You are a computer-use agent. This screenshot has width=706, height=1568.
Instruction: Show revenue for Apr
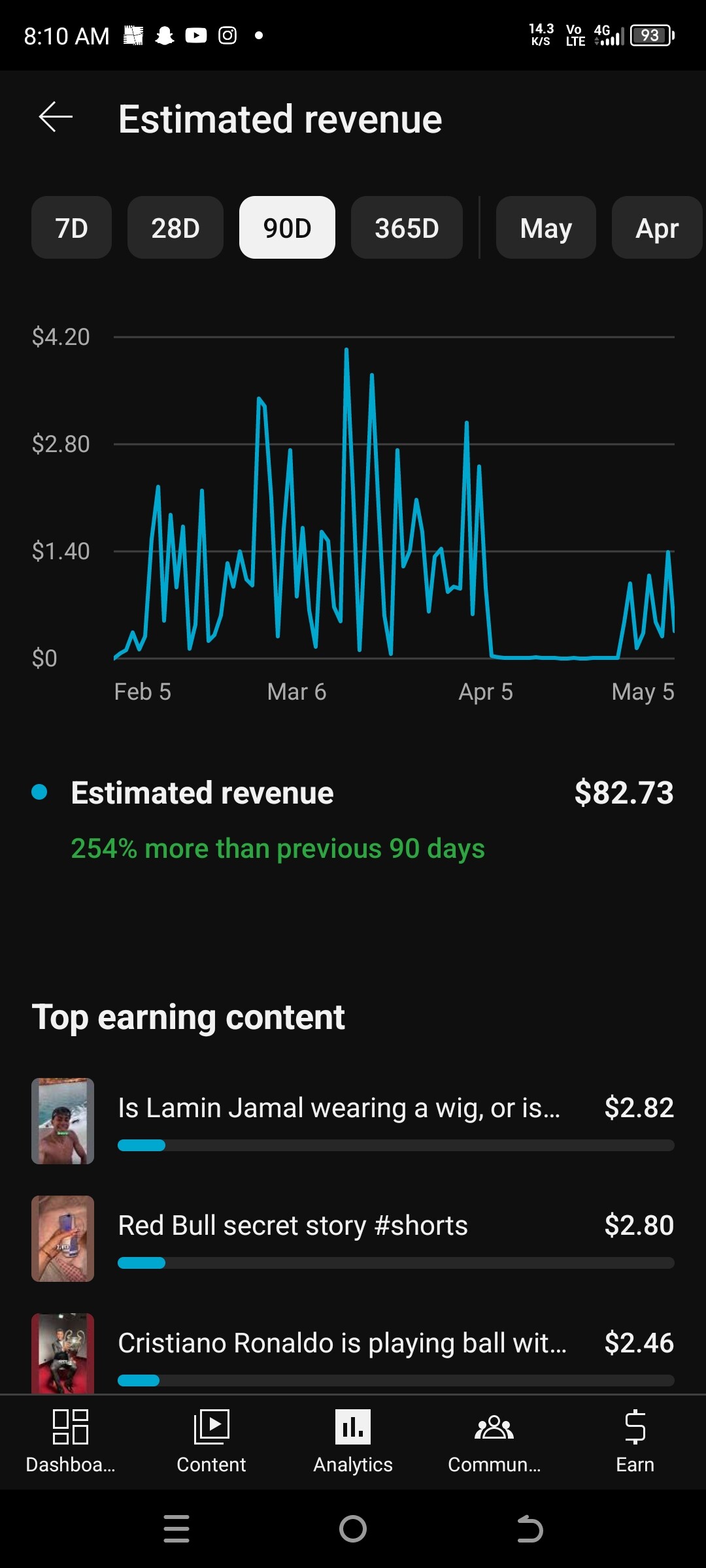coord(657,227)
